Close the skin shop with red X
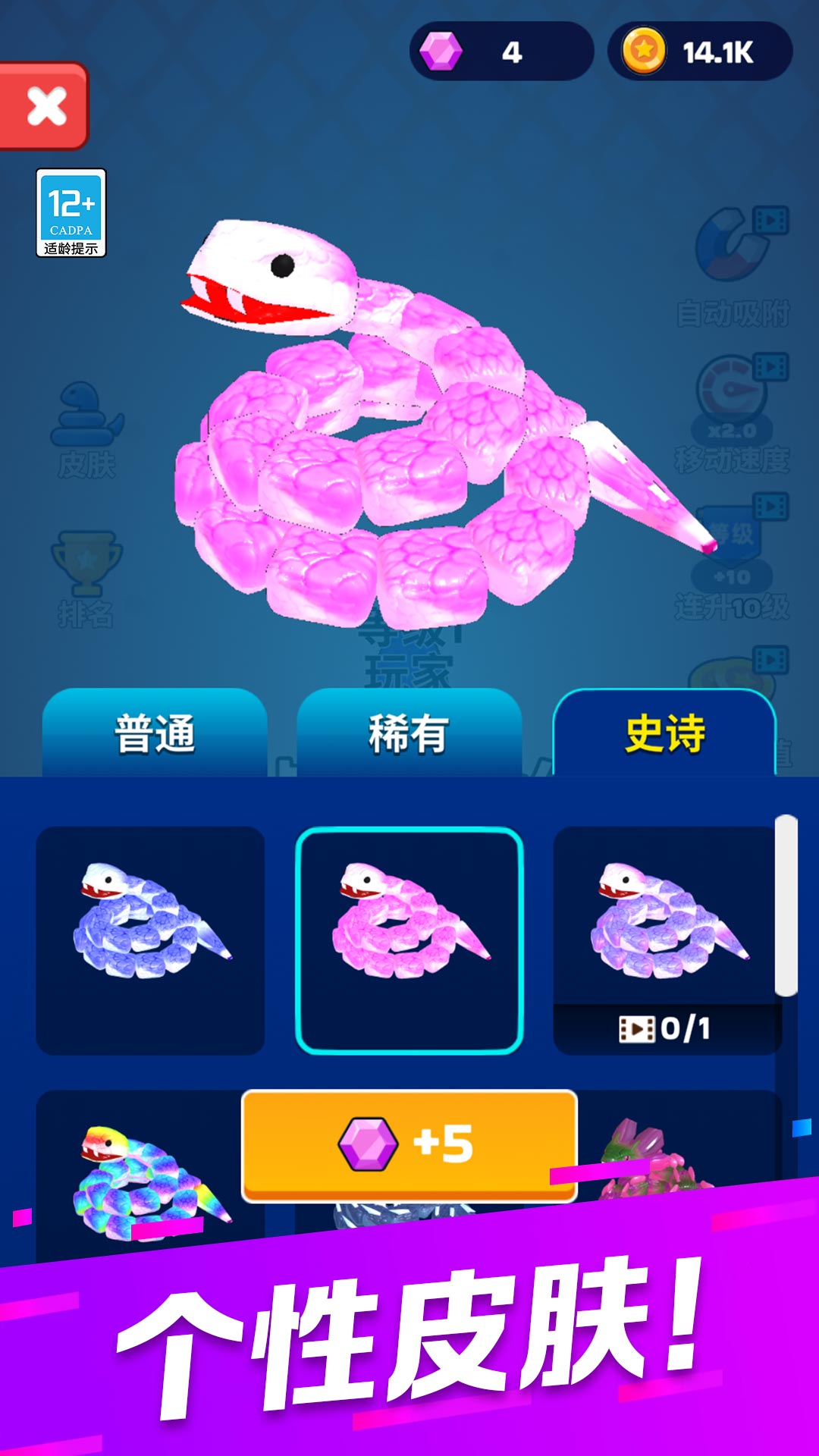The width and height of the screenshot is (819, 1456). [44, 106]
